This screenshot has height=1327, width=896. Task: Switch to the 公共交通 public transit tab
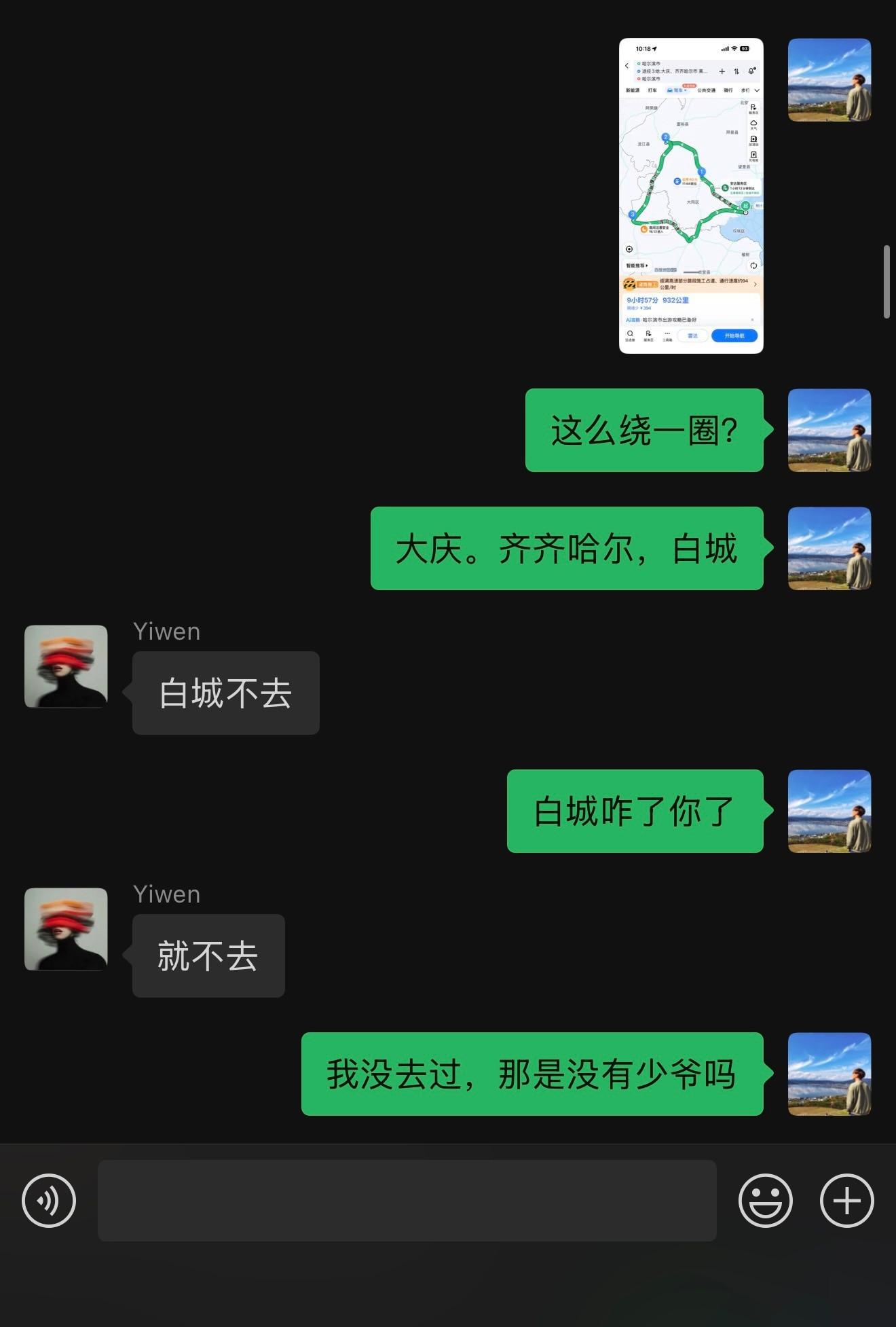click(x=707, y=90)
